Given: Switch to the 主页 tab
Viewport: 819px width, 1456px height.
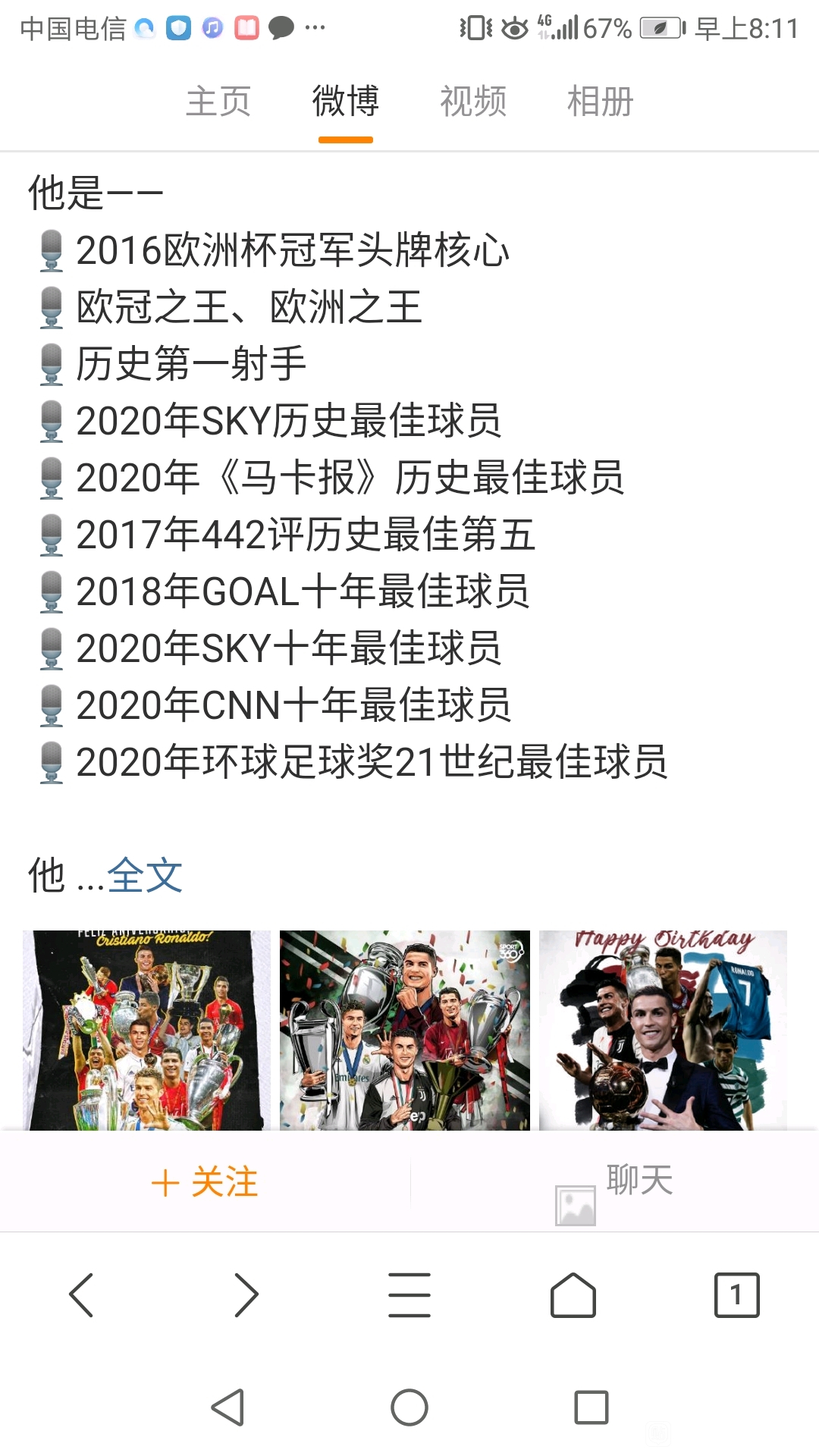Looking at the screenshot, I should (x=218, y=102).
